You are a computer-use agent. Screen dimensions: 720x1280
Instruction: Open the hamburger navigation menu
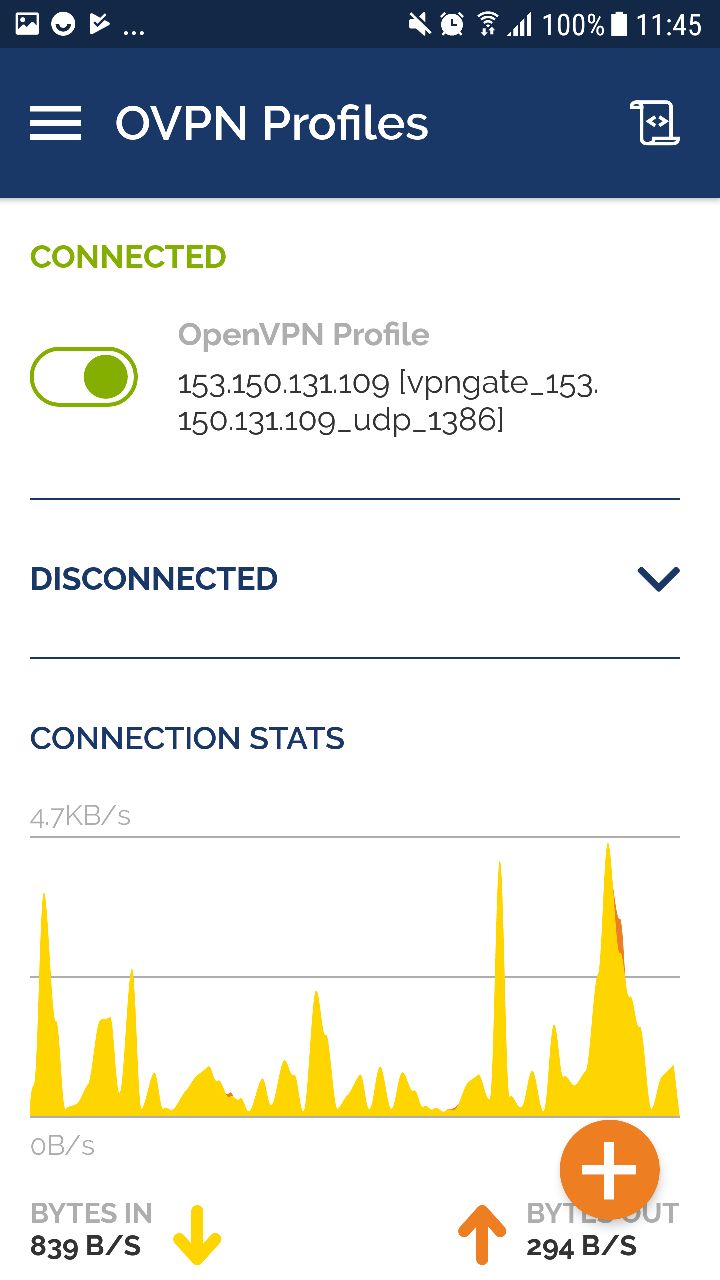click(x=56, y=123)
